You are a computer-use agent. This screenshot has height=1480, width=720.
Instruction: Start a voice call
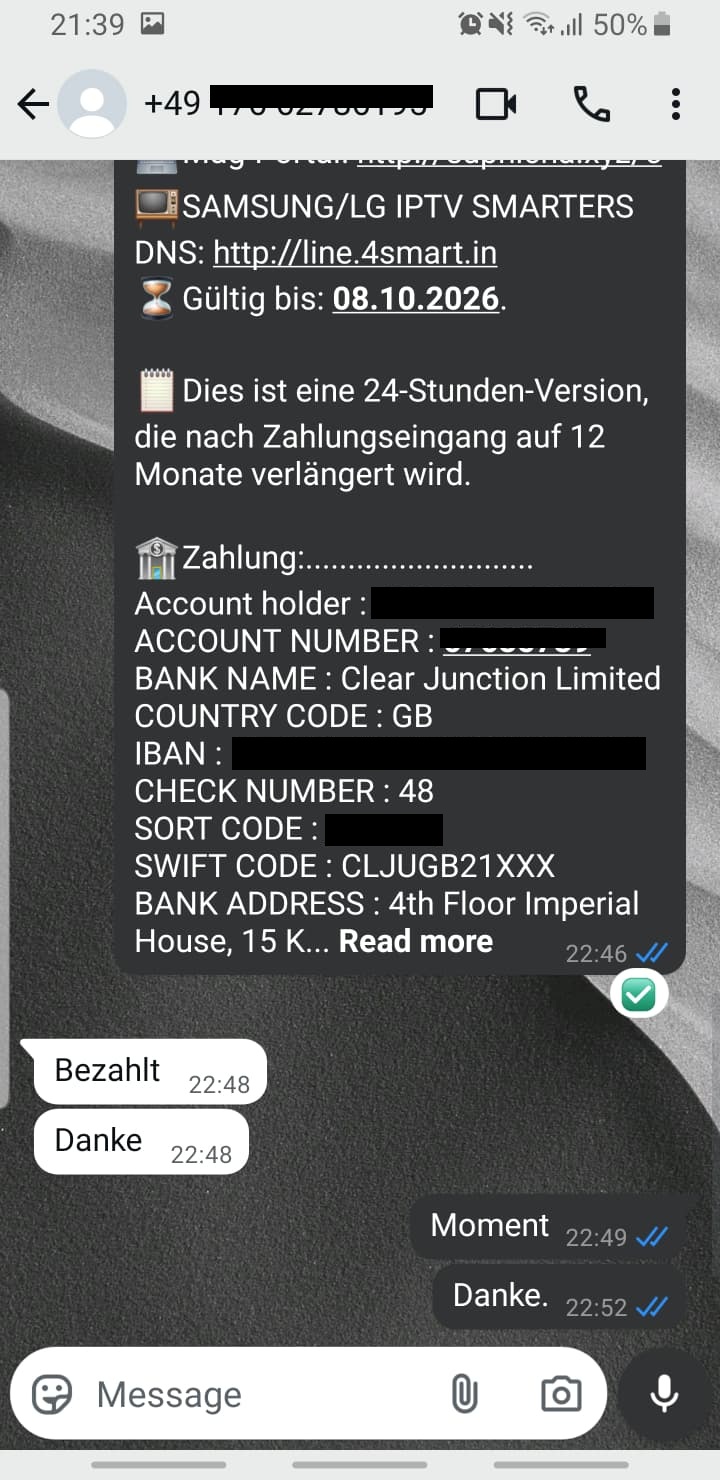pos(591,104)
